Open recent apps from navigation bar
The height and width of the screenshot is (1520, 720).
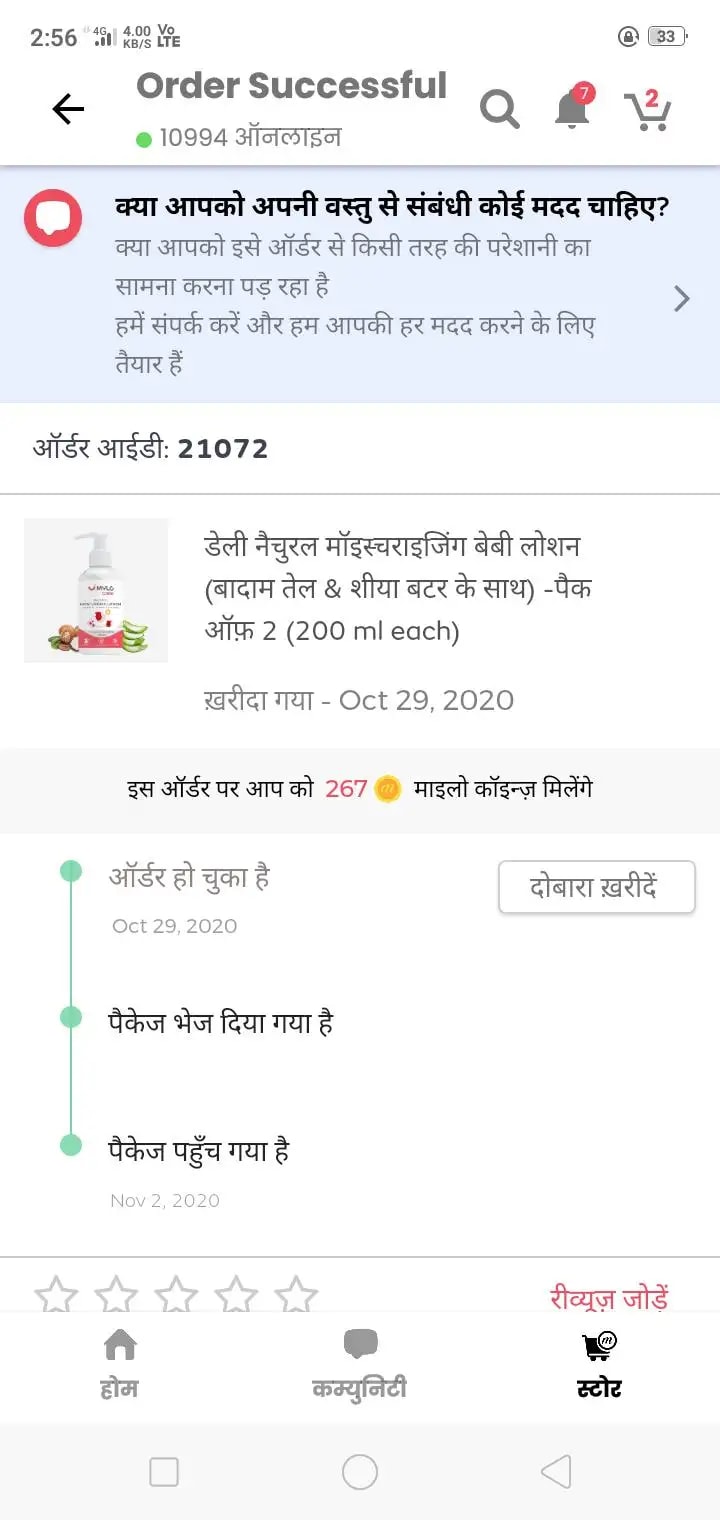click(164, 1472)
